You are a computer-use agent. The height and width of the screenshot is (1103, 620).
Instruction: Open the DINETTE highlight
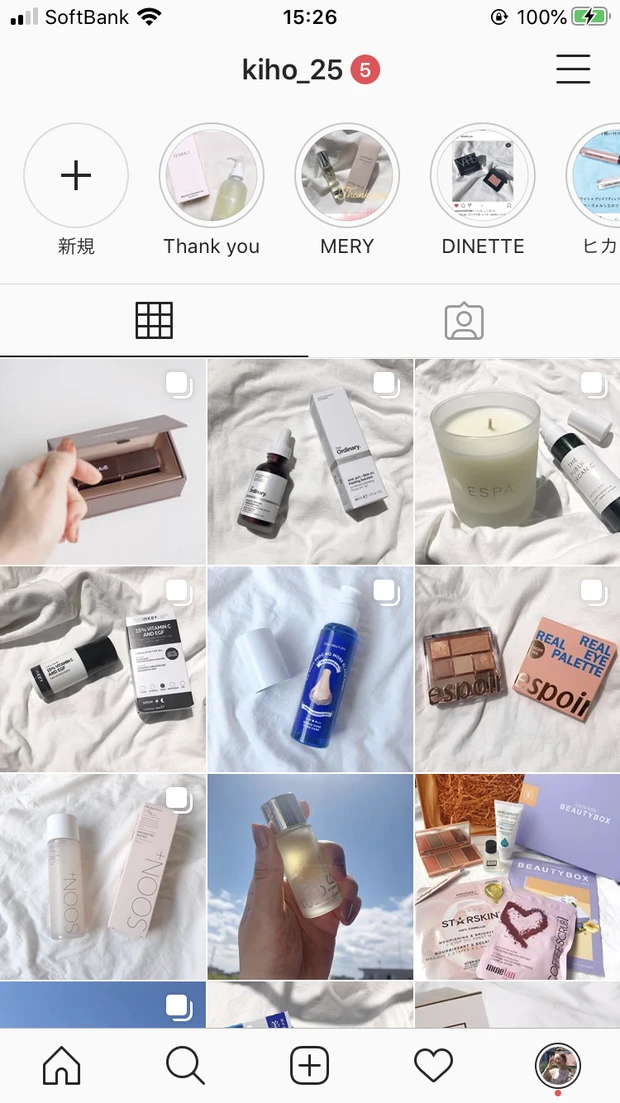pyautogui.click(x=483, y=176)
